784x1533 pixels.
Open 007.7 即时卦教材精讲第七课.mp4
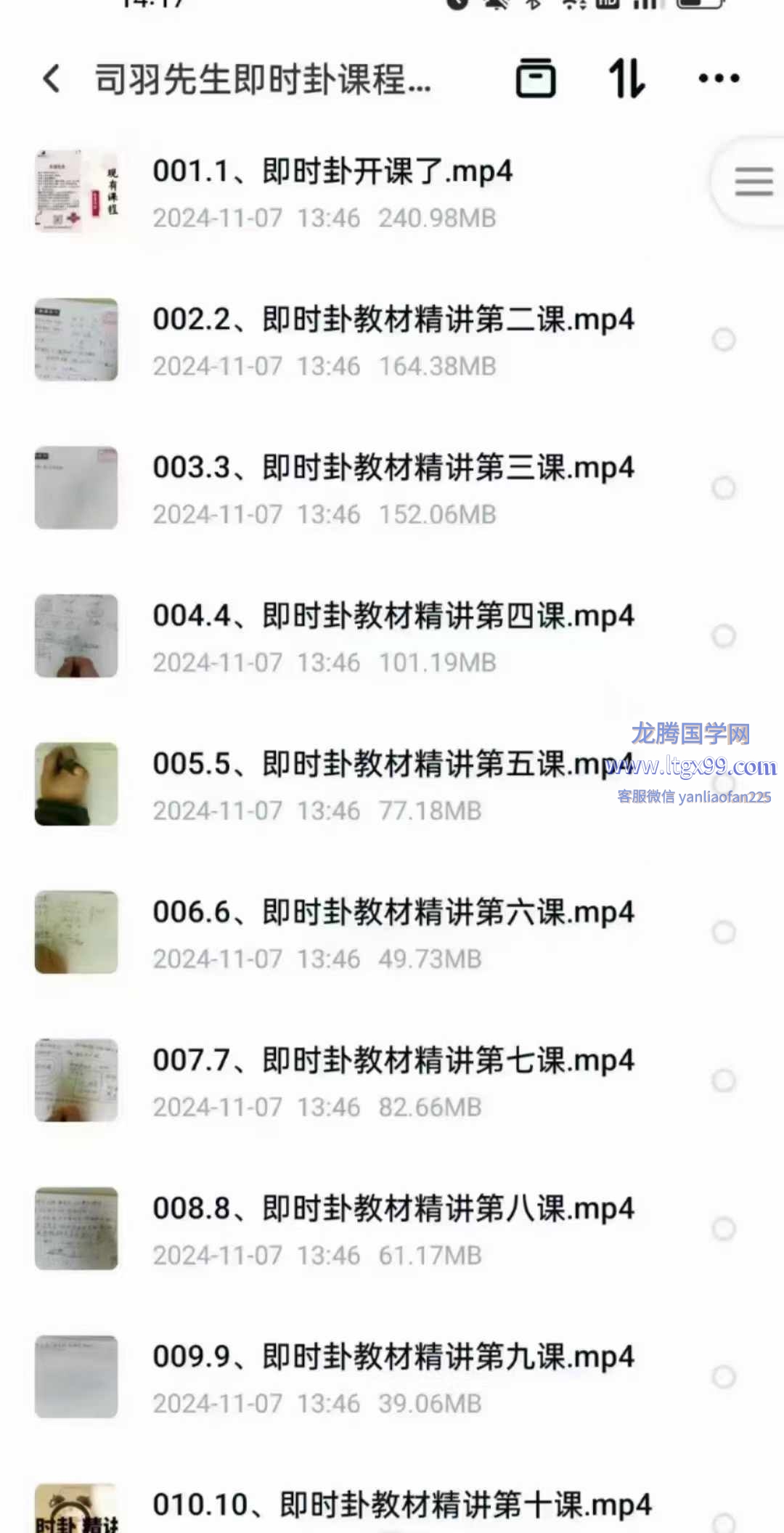392,1061
